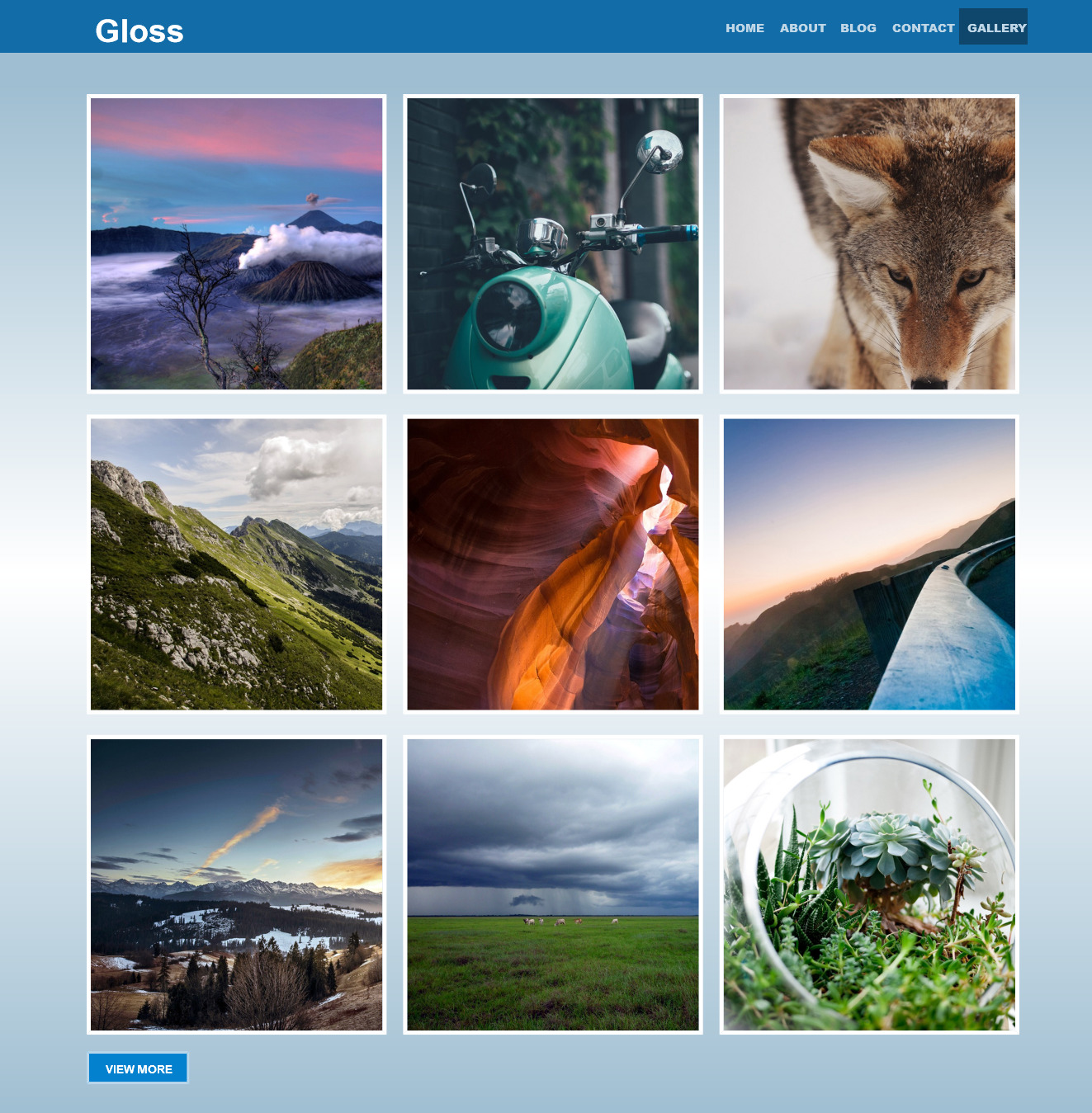1092x1113 pixels.
Task: Open the volcano sunset photo
Action: [237, 244]
